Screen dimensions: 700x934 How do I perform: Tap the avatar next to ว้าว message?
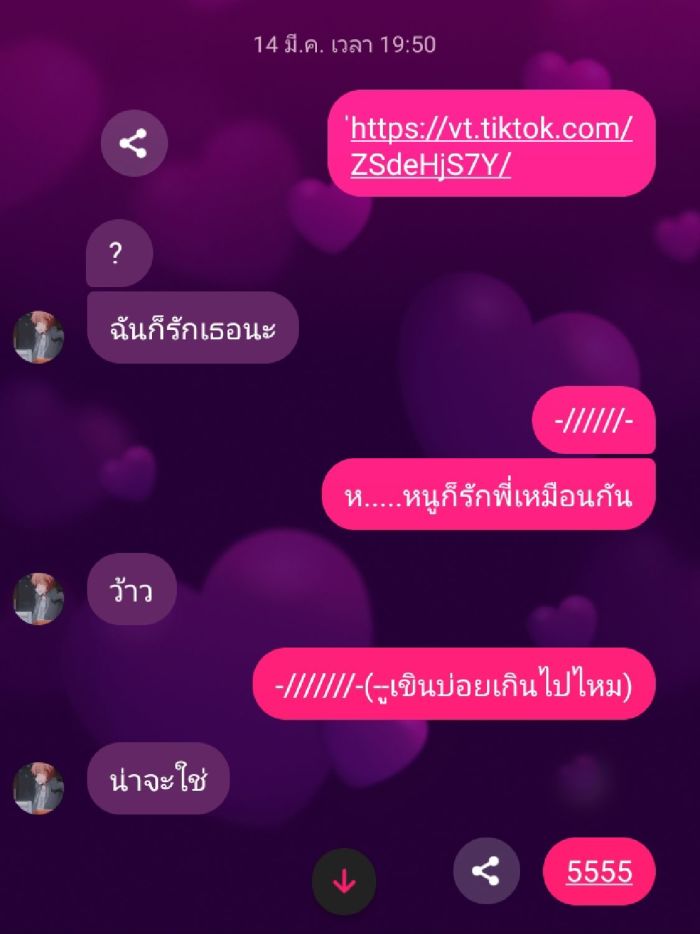click(39, 599)
